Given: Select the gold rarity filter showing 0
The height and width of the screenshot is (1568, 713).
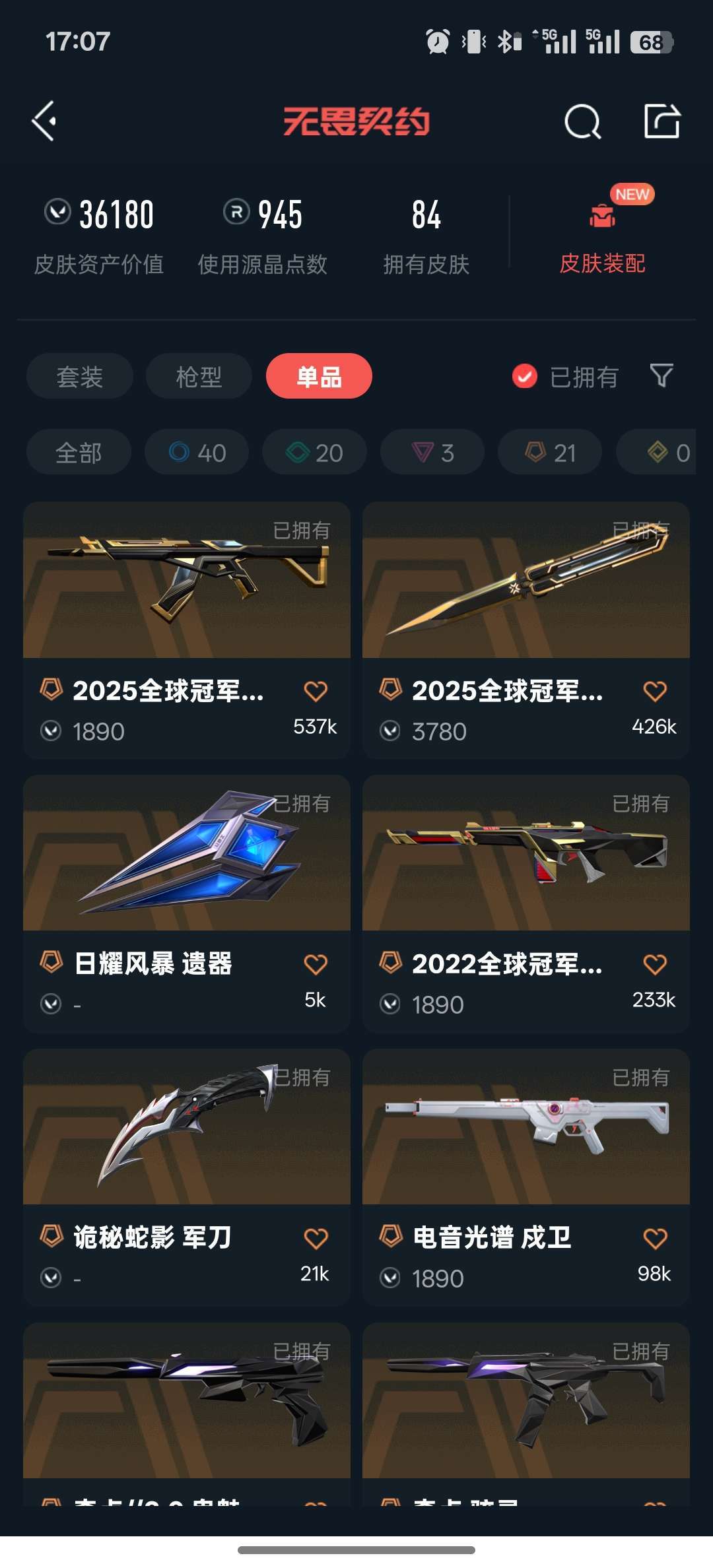Looking at the screenshot, I should [663, 452].
